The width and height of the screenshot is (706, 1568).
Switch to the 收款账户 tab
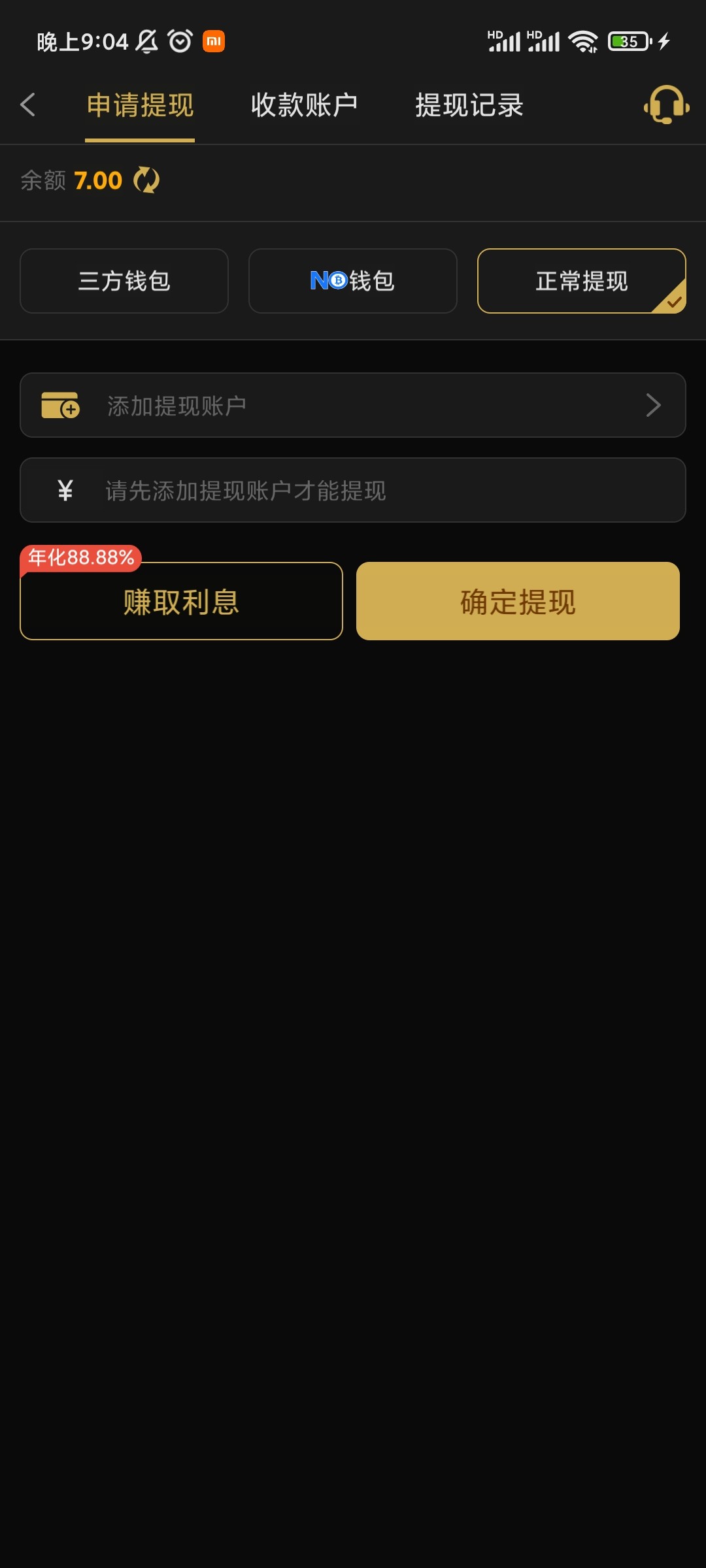click(305, 105)
